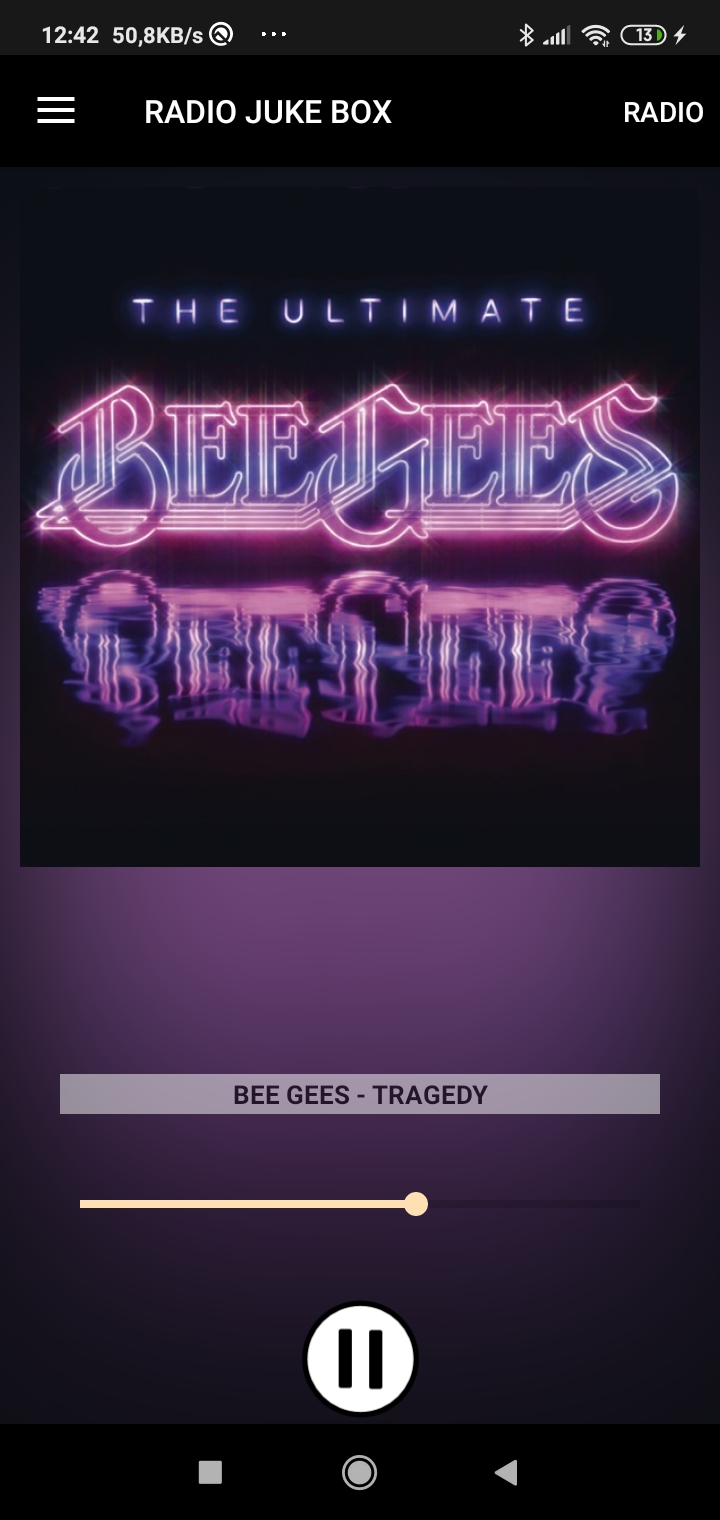Tap the RADIO button in the app bar
The width and height of the screenshot is (720, 1520).
click(x=663, y=112)
